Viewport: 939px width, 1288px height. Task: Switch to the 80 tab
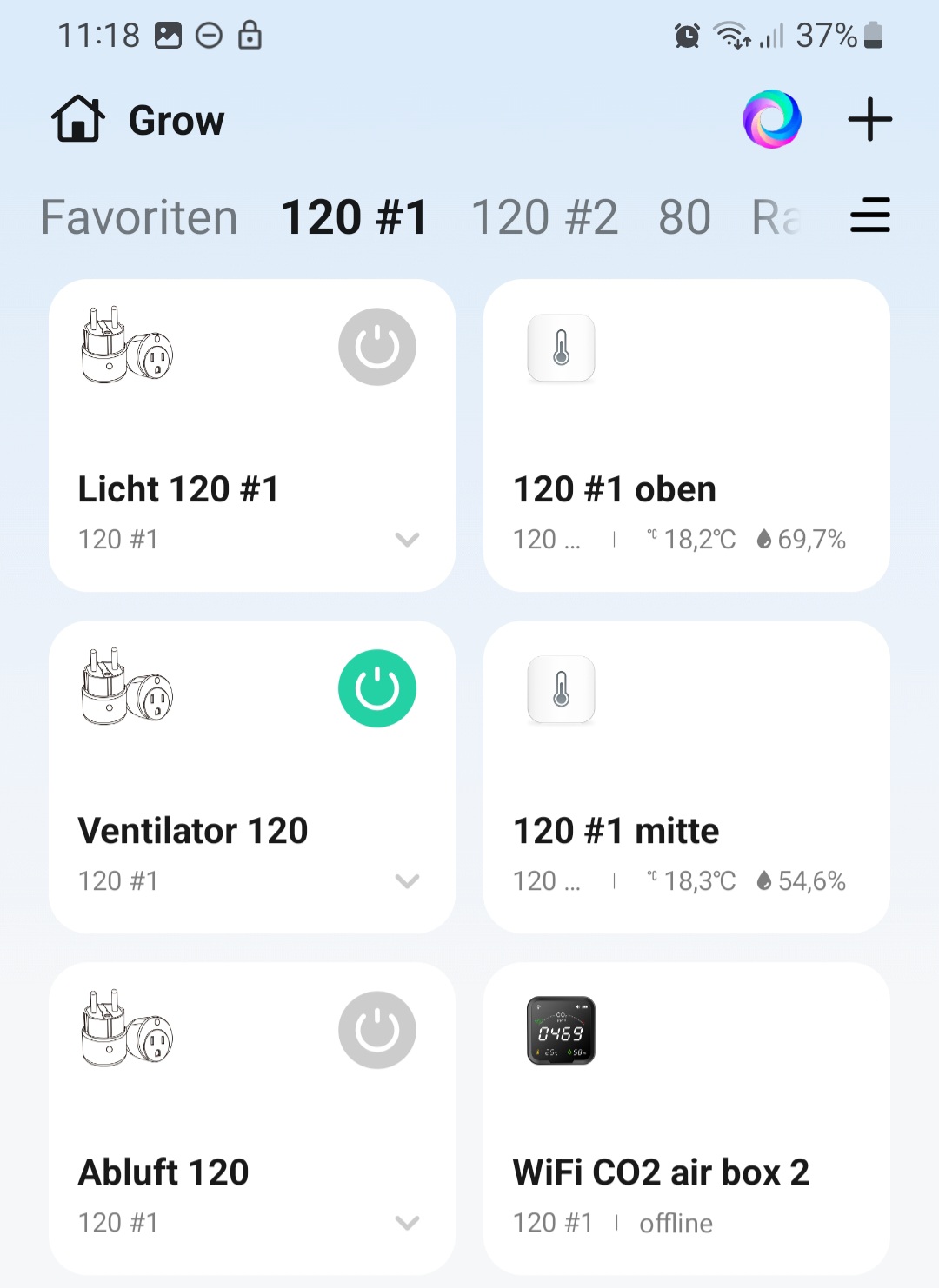684,217
